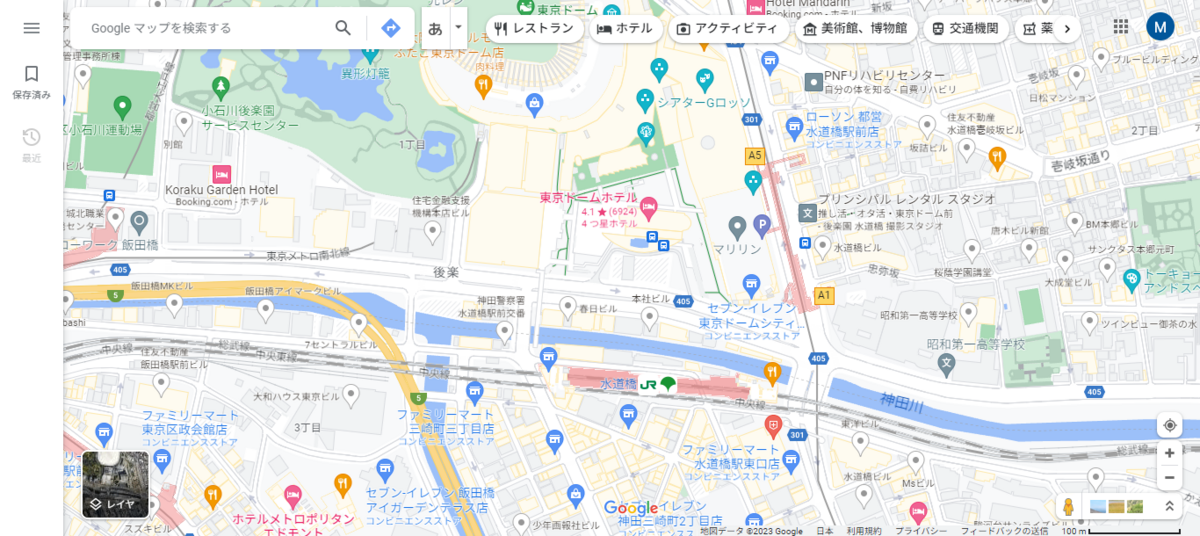Center the map on my location

[1169, 426]
